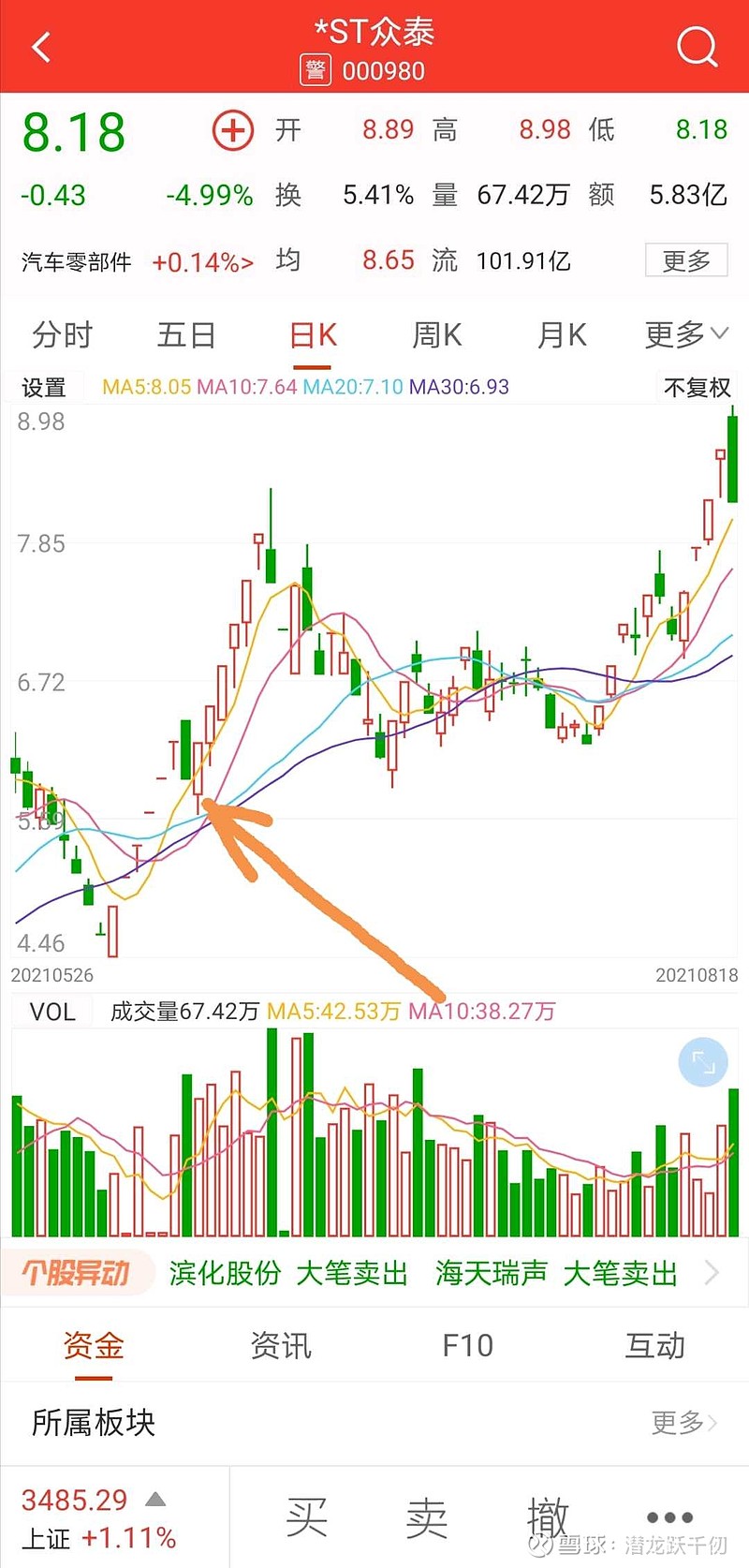Image resolution: width=749 pixels, height=1568 pixels.
Task: Show the 月K chart
Action: [562, 335]
